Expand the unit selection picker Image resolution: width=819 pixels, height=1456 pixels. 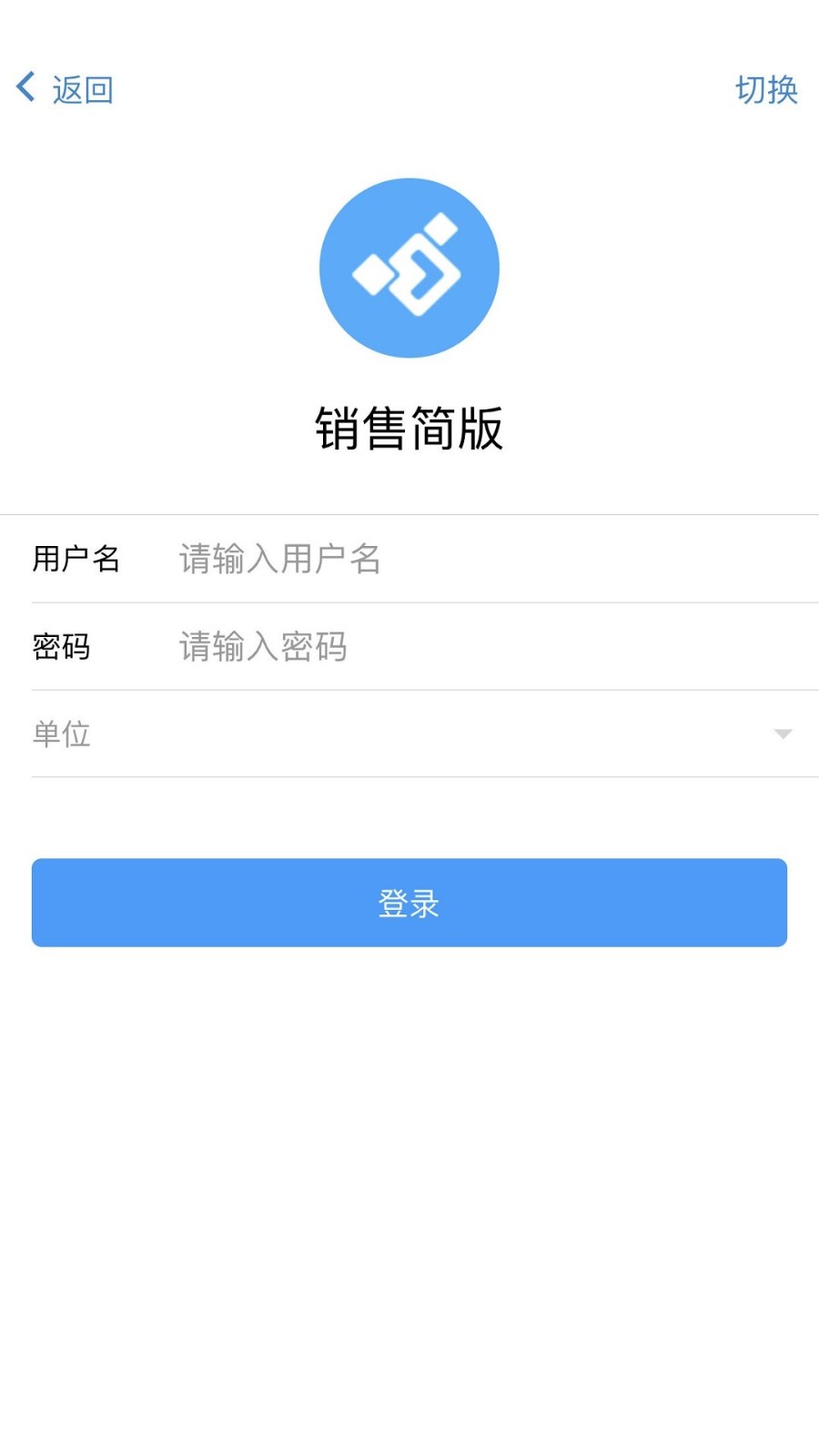[x=409, y=733]
